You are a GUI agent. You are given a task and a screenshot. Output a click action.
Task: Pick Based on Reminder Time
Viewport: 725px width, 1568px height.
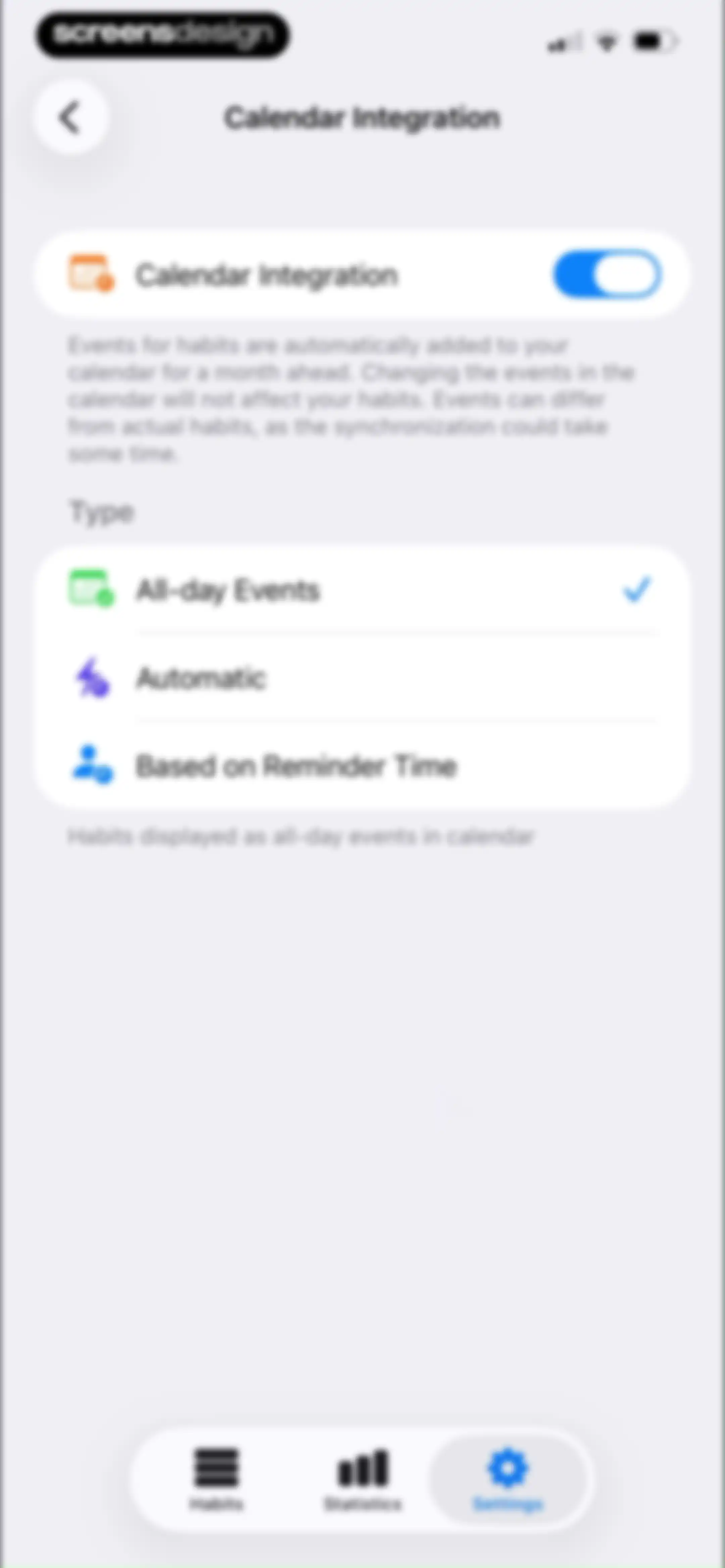[x=362, y=765]
